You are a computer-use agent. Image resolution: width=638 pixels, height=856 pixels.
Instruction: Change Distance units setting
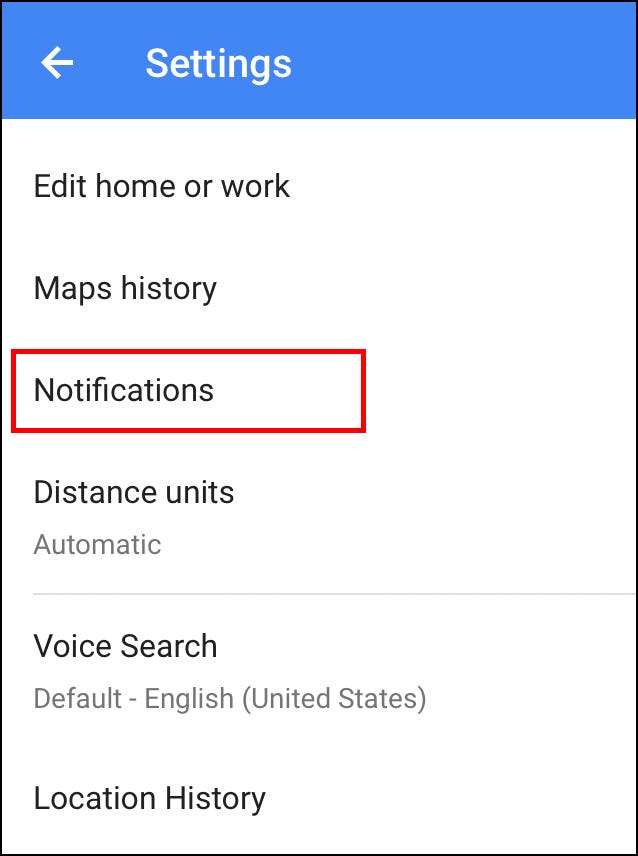(134, 515)
